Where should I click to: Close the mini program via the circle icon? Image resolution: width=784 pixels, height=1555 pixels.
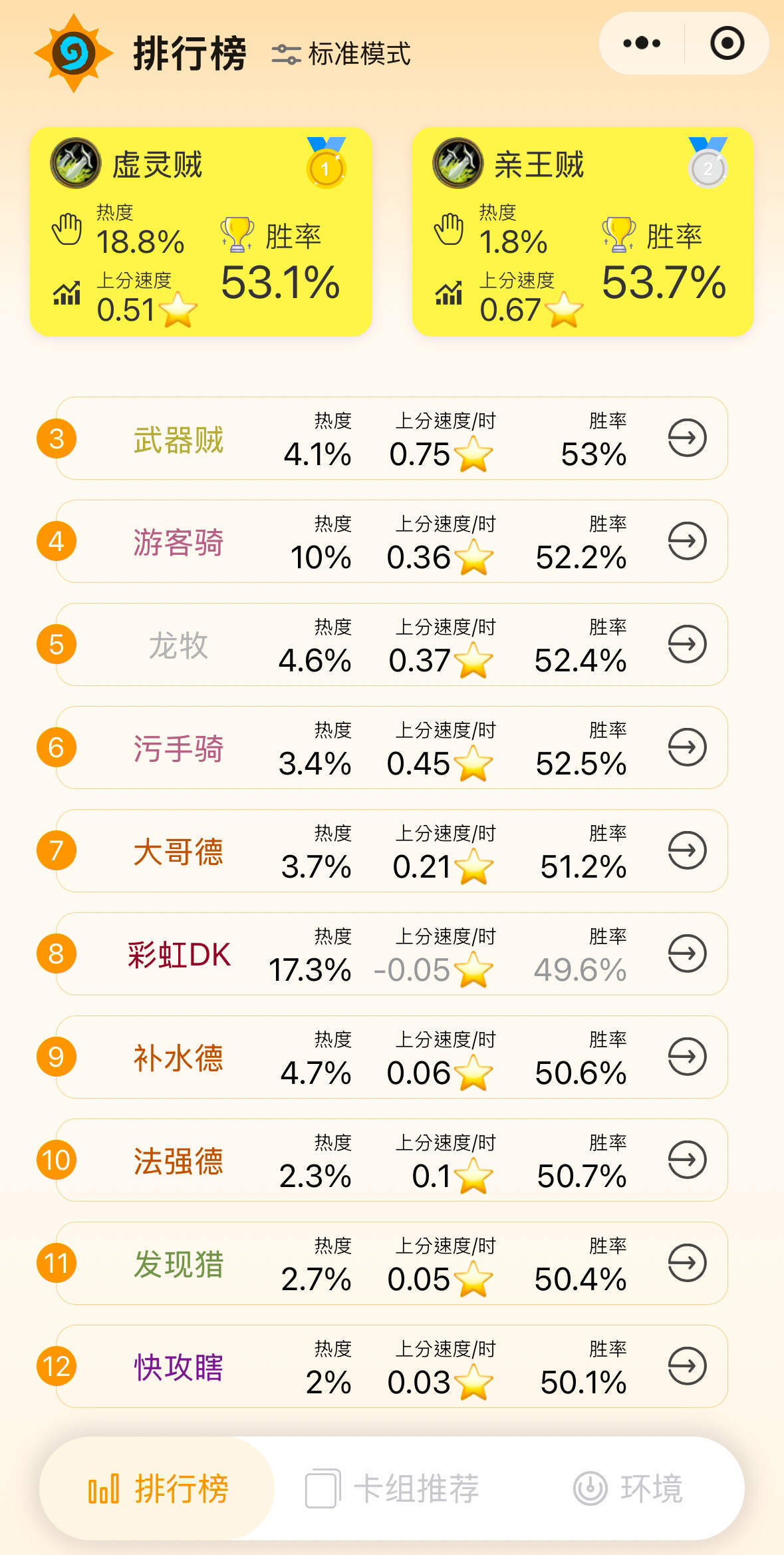point(727,43)
